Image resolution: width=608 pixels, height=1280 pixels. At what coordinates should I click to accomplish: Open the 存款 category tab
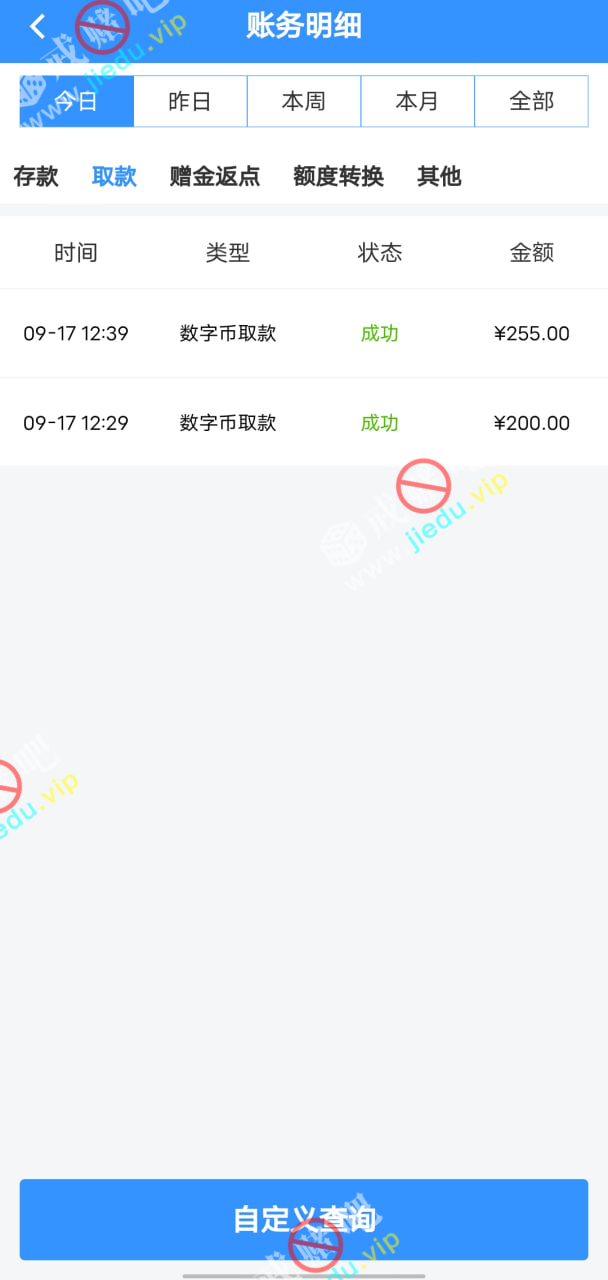click(x=36, y=177)
